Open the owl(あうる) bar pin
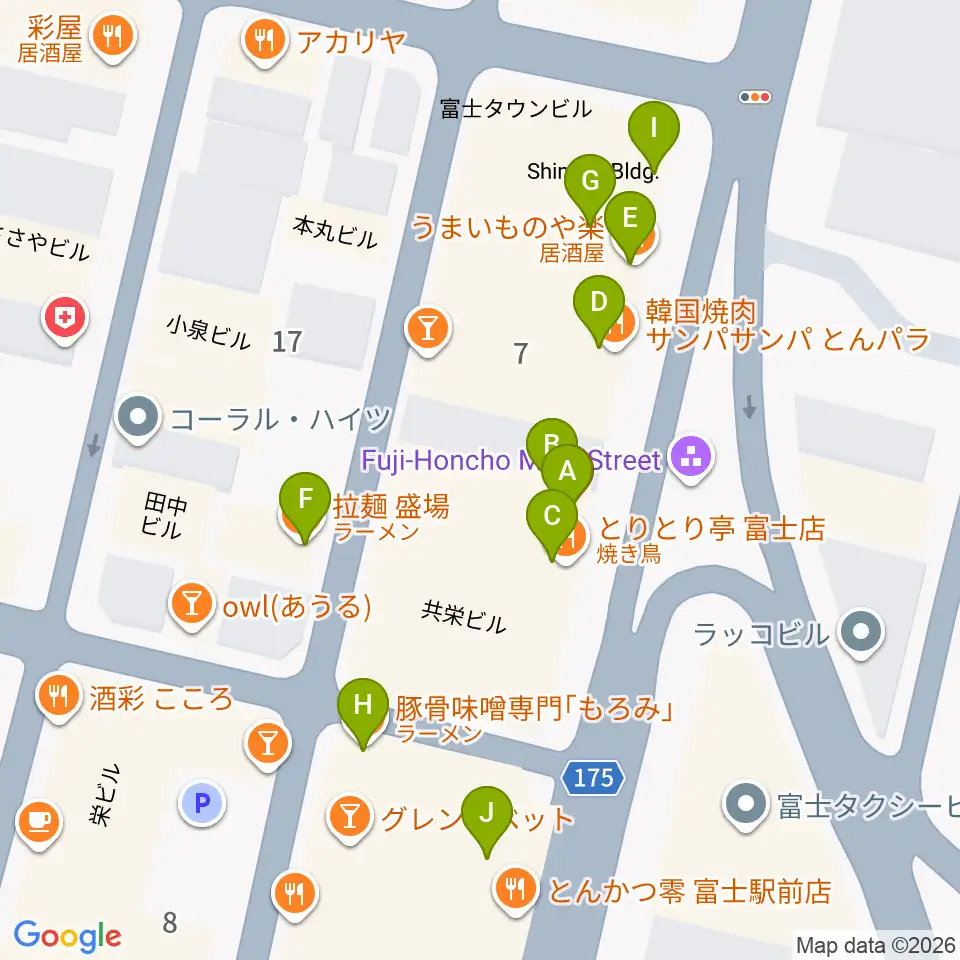The height and width of the screenshot is (960, 960). click(192, 606)
